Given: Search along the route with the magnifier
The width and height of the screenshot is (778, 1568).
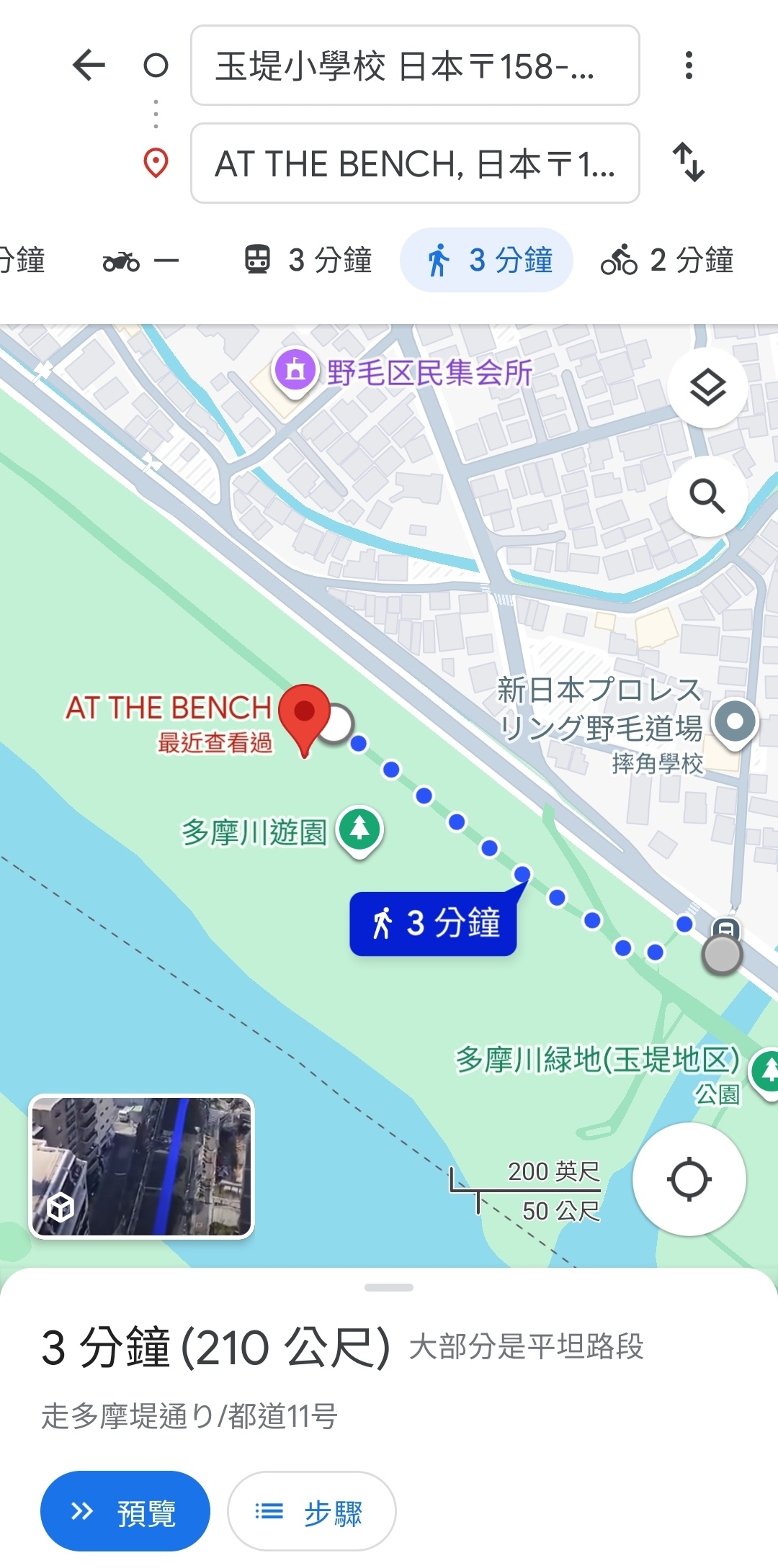Looking at the screenshot, I should tap(707, 497).
